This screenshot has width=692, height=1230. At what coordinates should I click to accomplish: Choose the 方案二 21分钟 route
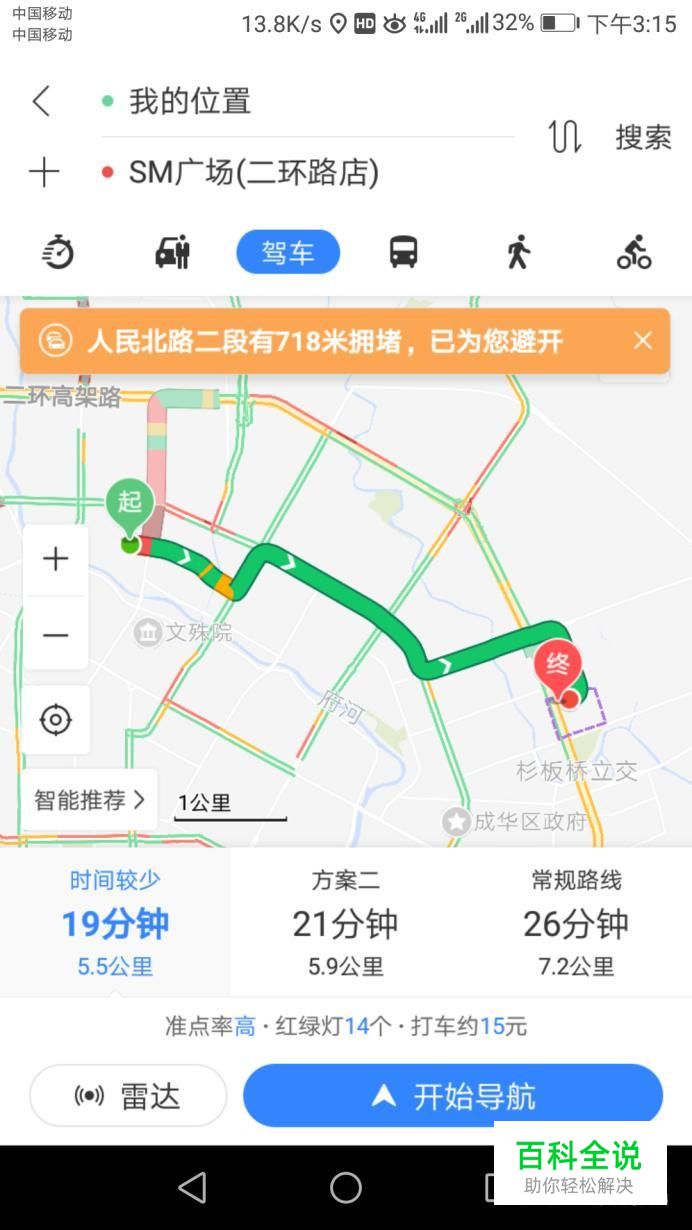coord(345,922)
